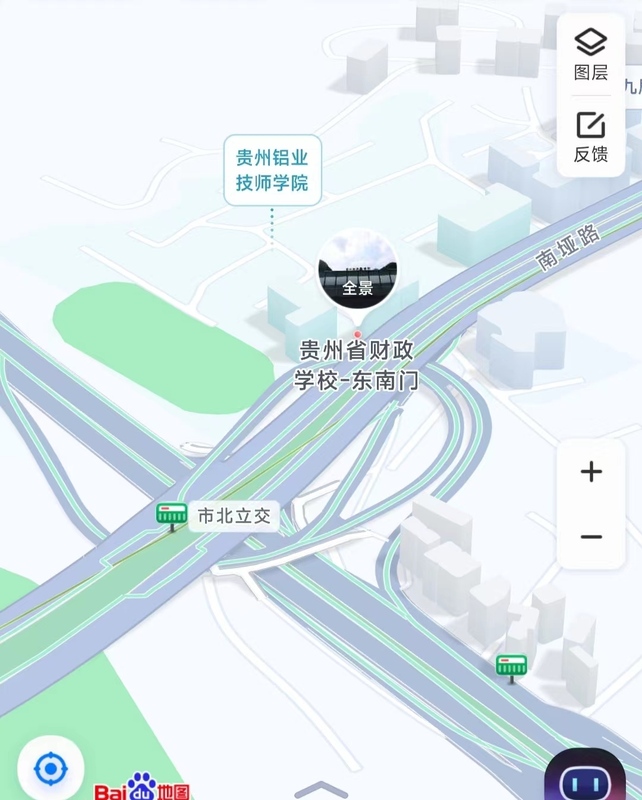This screenshot has width=642, height=800.
Task: Select 贵州省财政学校-东南门 place marker
Action: pyautogui.click(x=357, y=364)
